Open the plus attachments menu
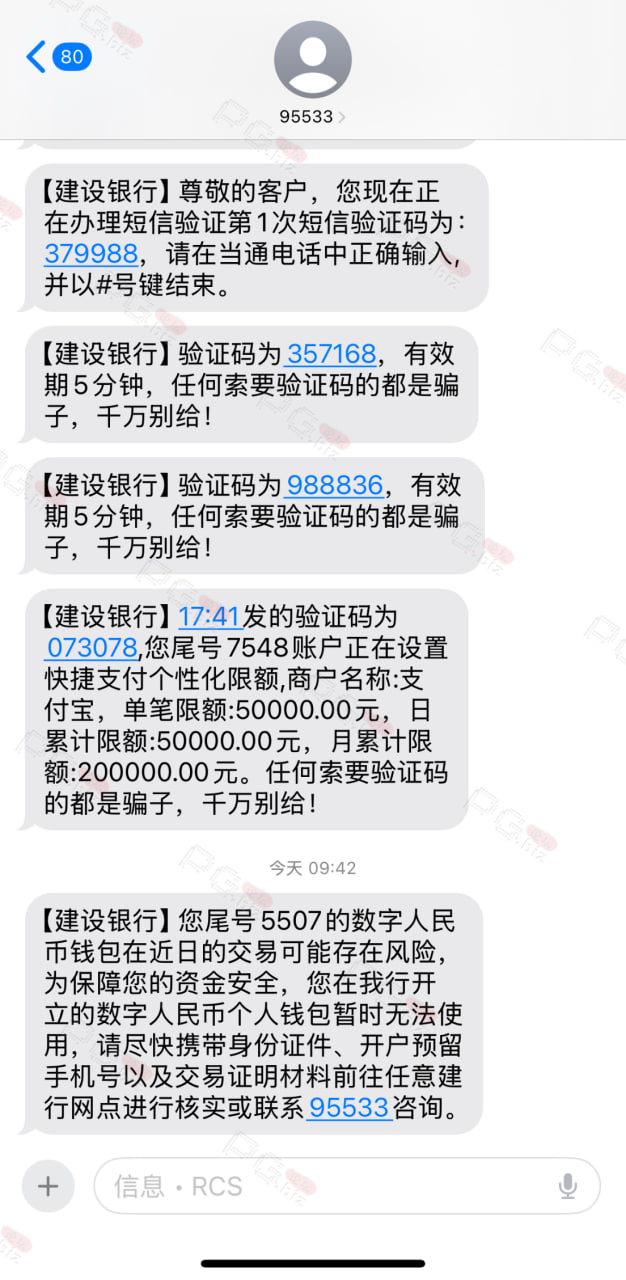 click(x=48, y=1186)
